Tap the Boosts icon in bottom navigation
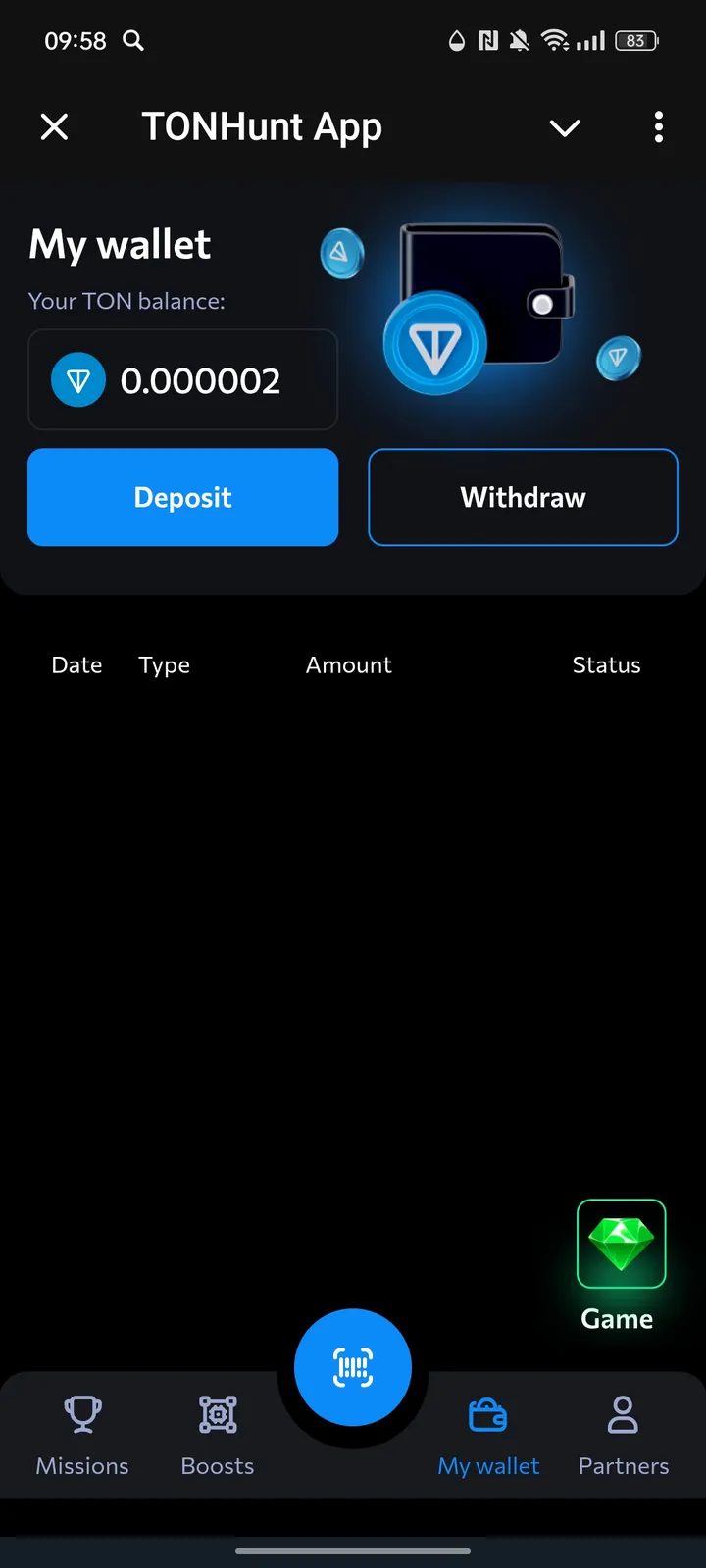 217,1413
